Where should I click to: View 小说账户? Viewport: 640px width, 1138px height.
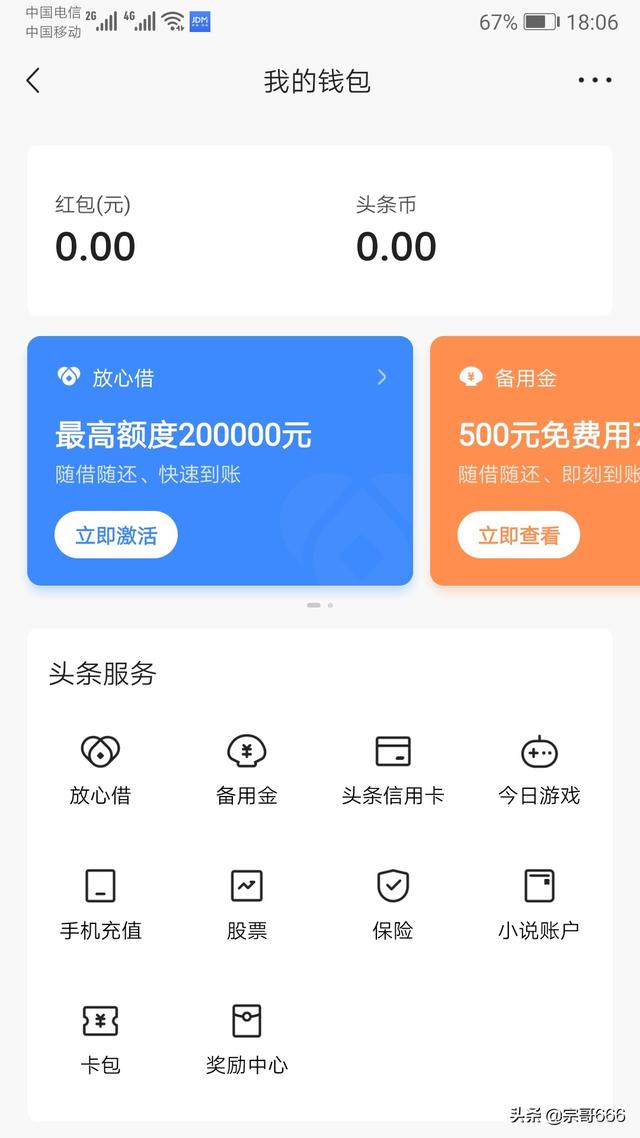(x=539, y=903)
